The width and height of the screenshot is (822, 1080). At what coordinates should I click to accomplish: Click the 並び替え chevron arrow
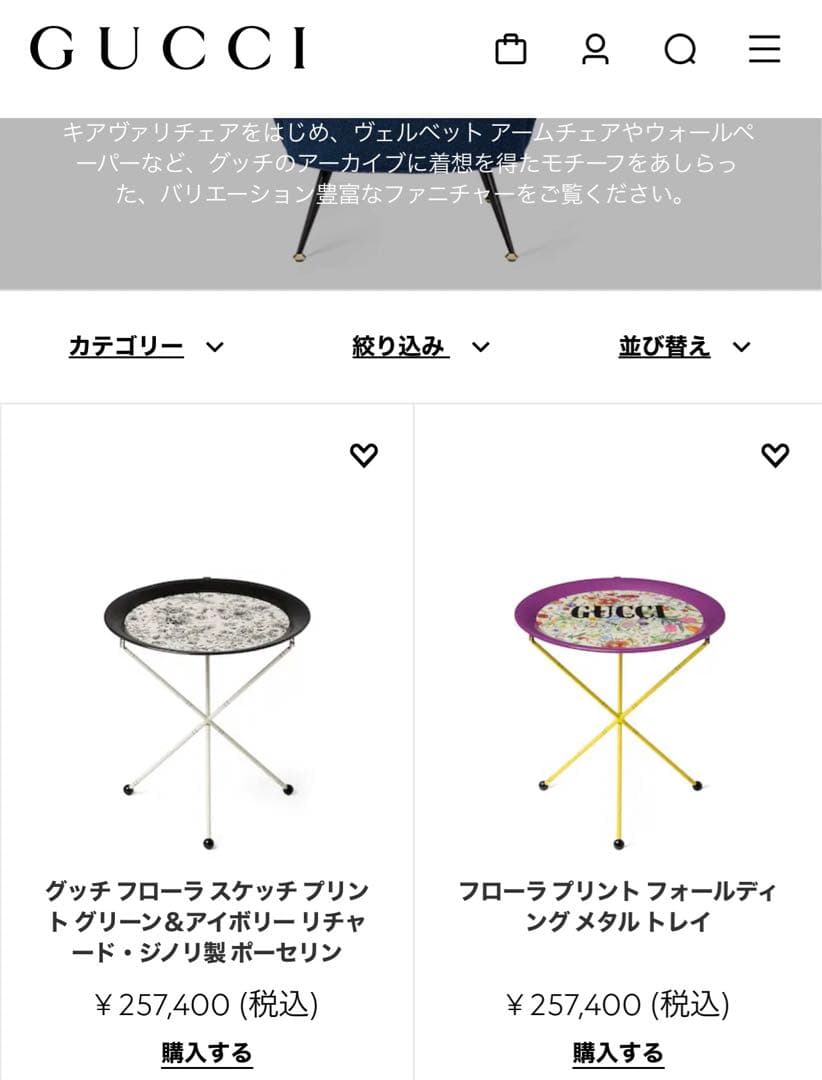pos(741,349)
